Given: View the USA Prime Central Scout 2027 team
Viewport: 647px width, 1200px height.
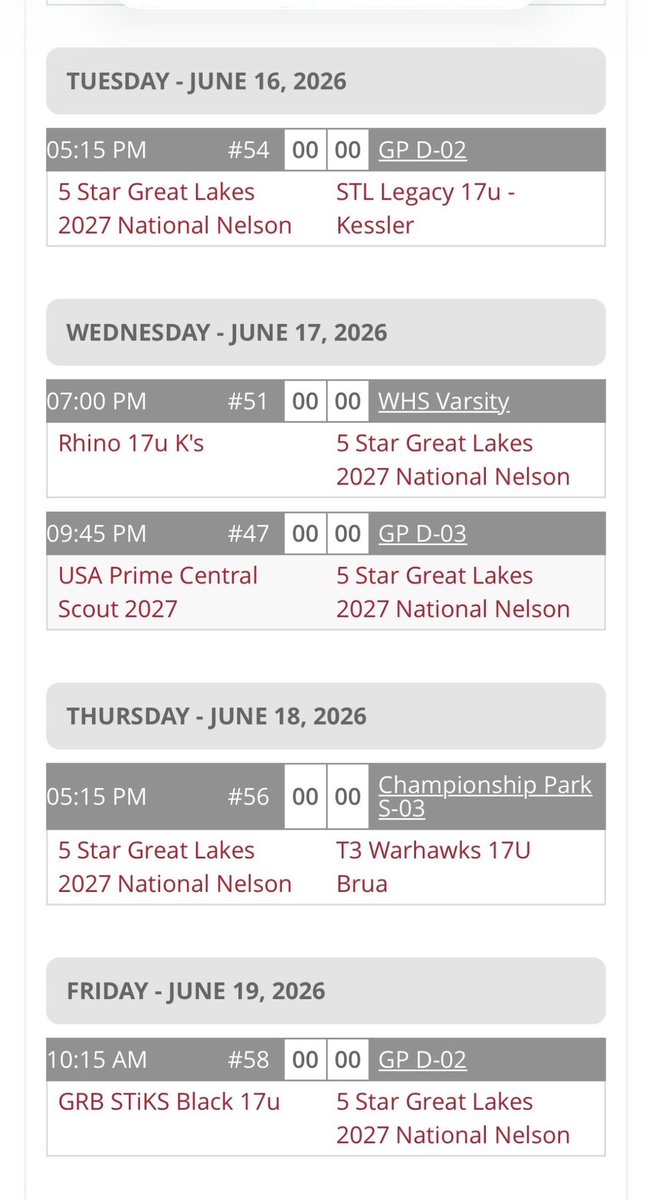Looking at the screenshot, I should [158, 592].
